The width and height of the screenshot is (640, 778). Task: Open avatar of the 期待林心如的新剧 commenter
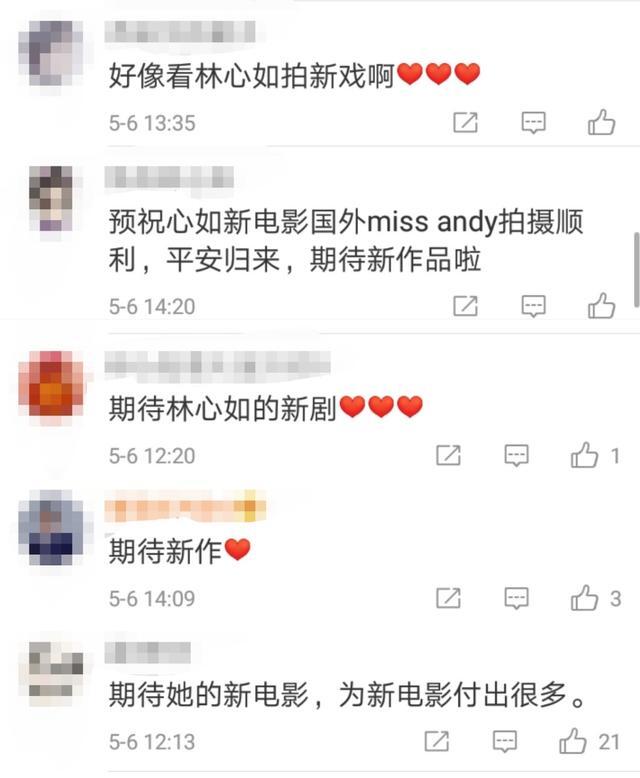[x=51, y=385]
